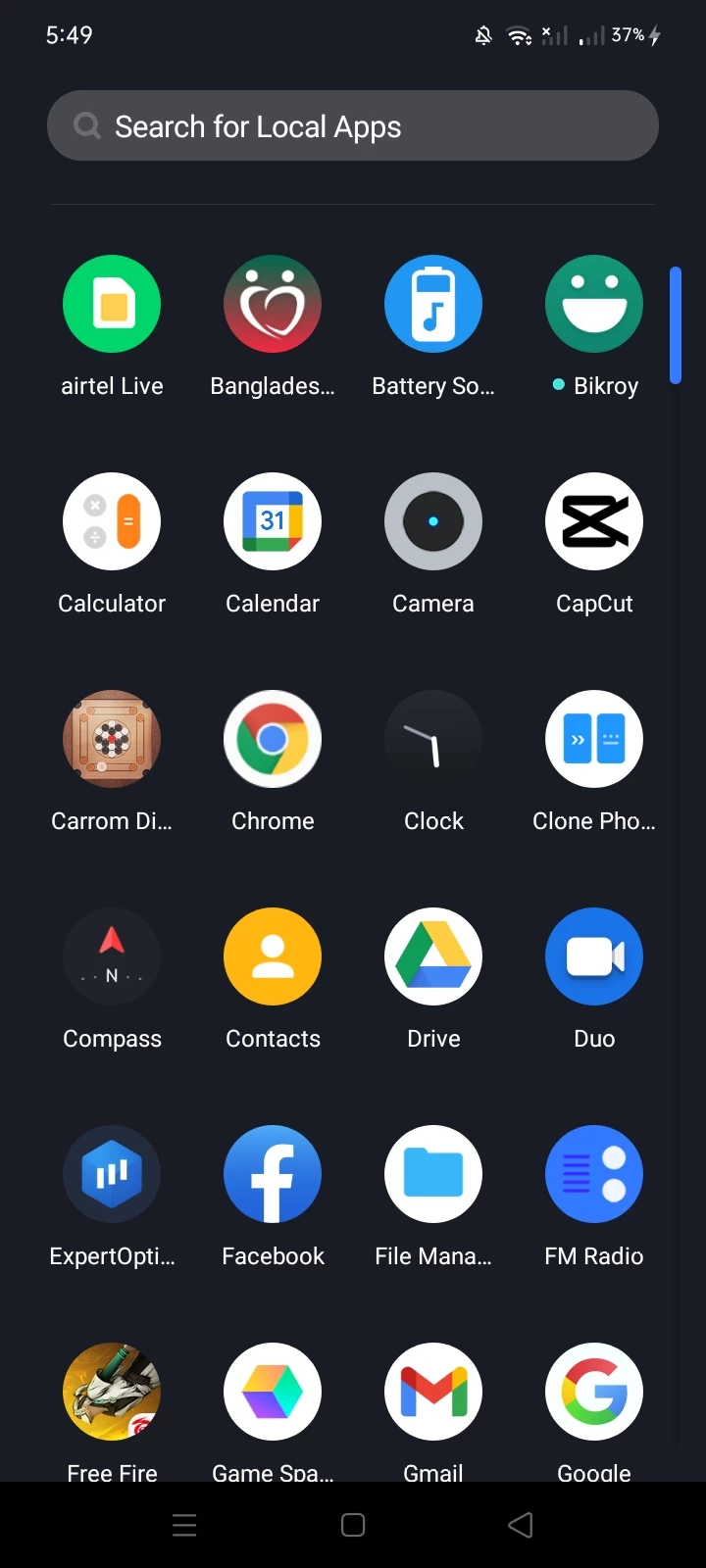Open the Gmail app
This screenshot has height=1568, width=706.
point(433,1392)
